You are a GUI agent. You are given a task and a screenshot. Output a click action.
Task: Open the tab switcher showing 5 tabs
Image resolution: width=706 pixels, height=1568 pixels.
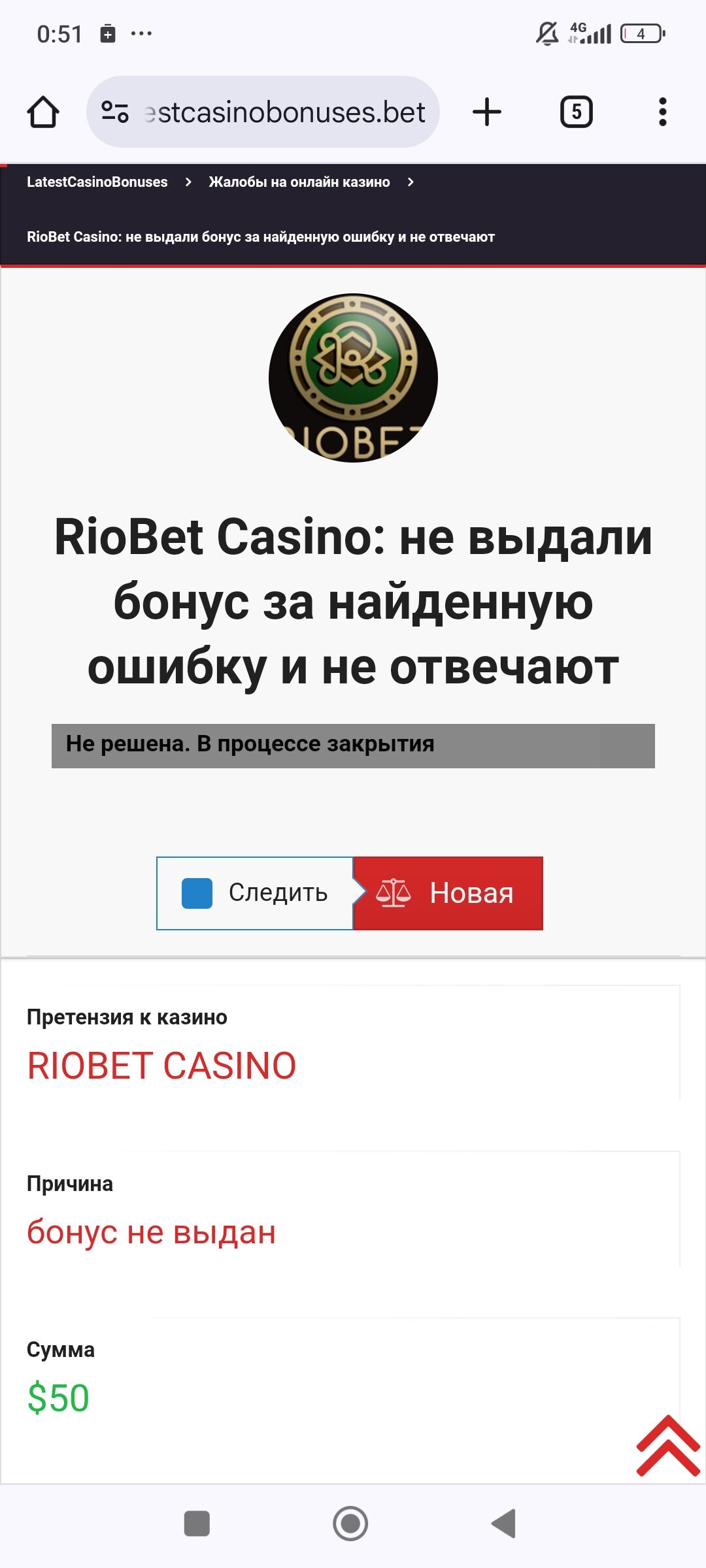[x=576, y=112]
